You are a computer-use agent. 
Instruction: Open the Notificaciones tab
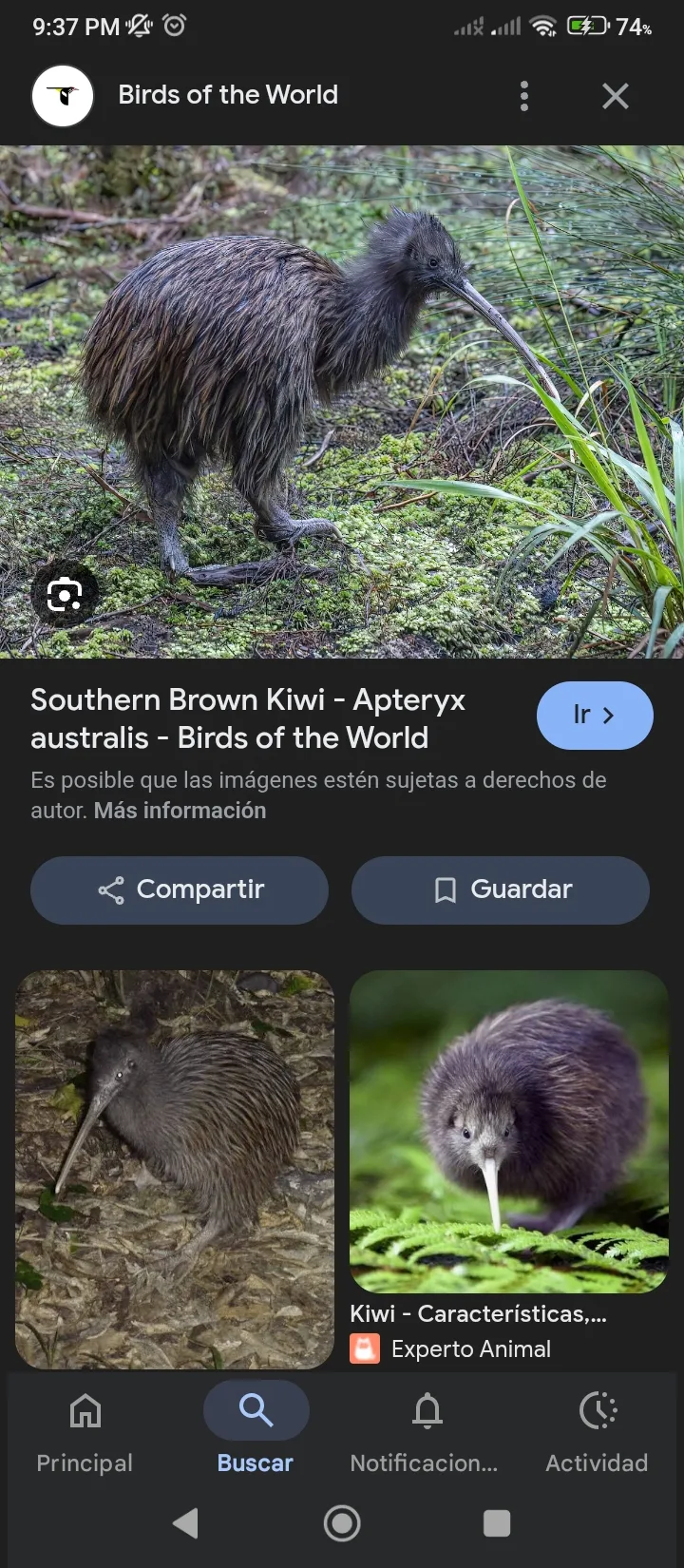425,1430
